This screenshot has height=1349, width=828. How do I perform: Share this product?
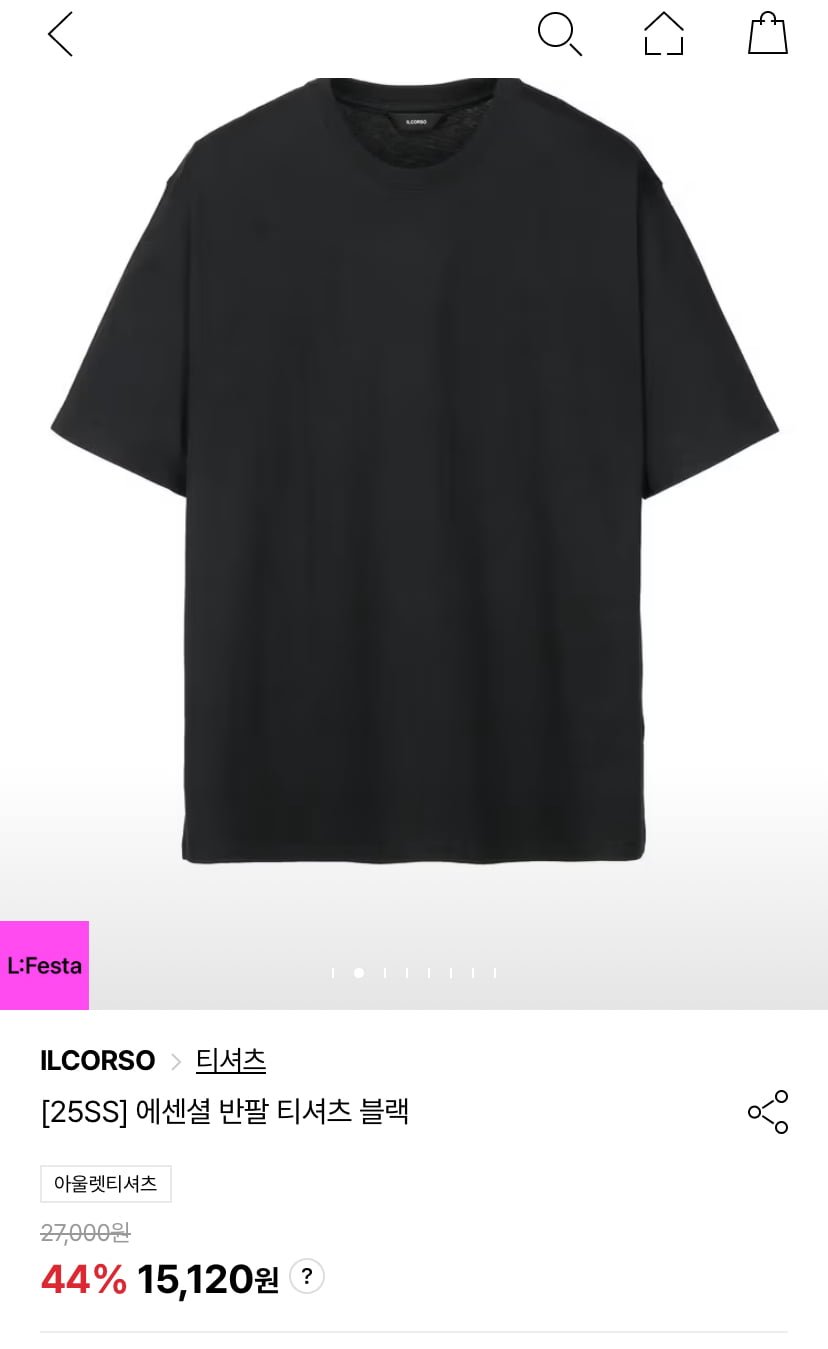click(768, 1112)
